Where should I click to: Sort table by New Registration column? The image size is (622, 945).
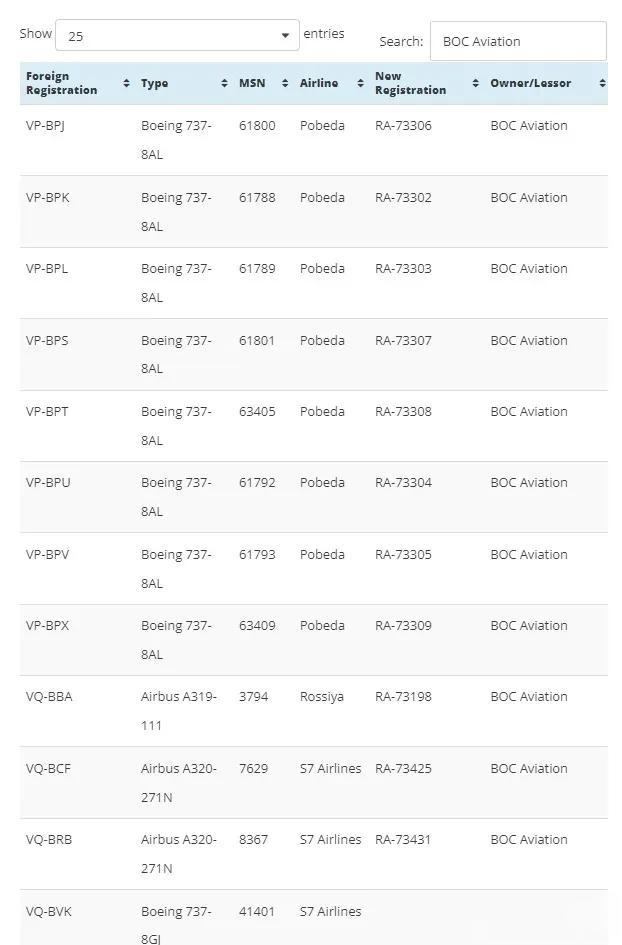click(425, 83)
